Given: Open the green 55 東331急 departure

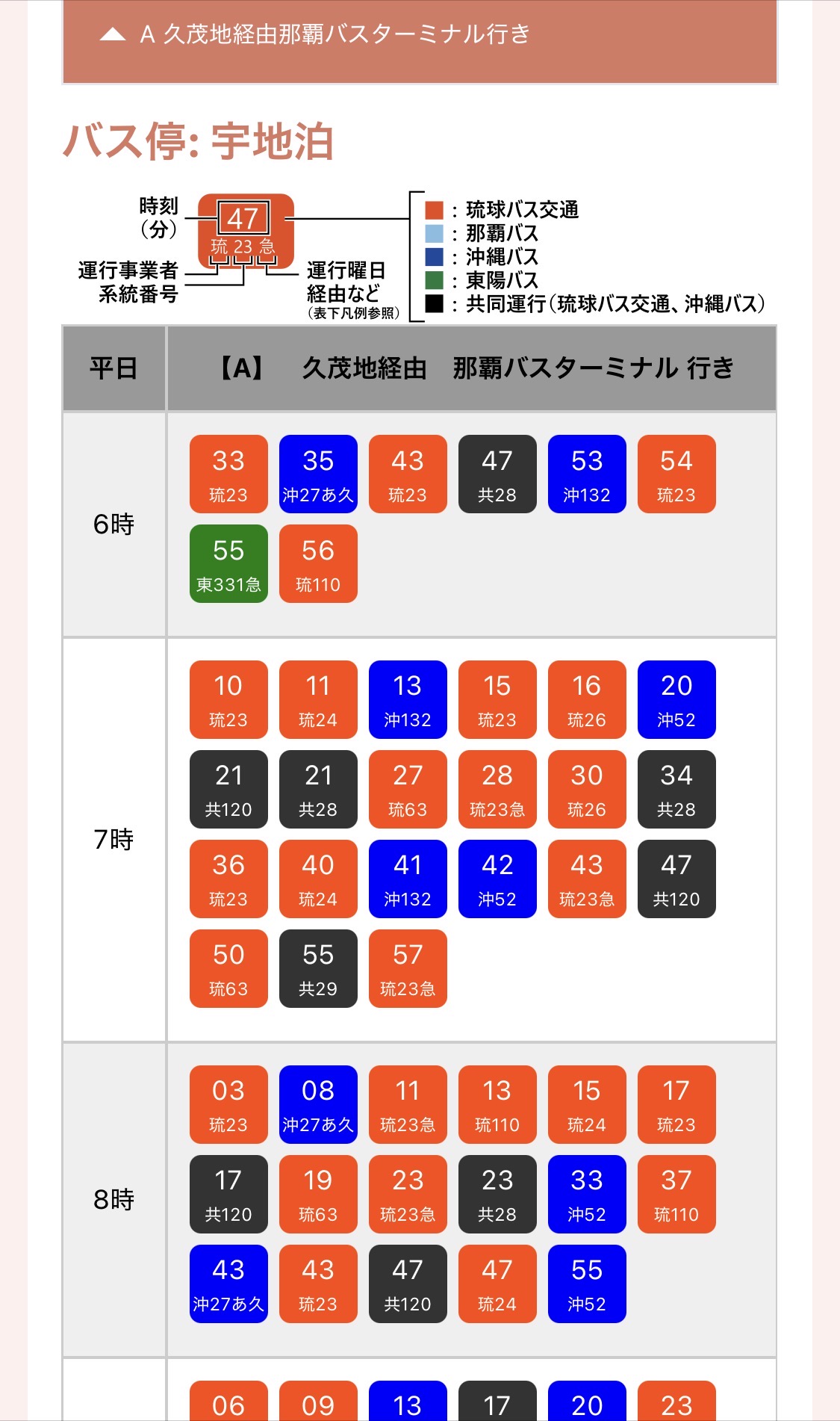Looking at the screenshot, I should 228,563.
